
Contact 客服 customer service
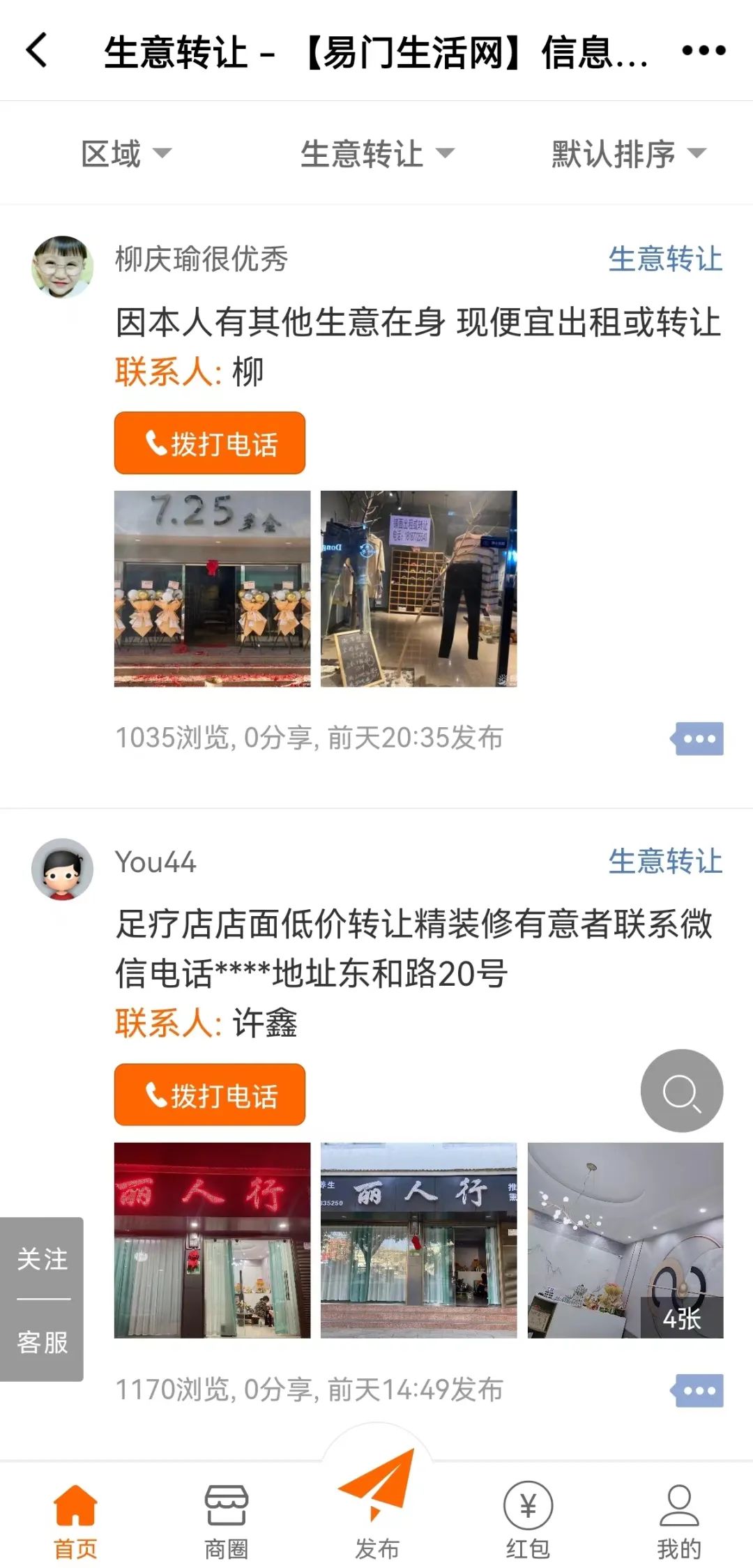(42, 1341)
